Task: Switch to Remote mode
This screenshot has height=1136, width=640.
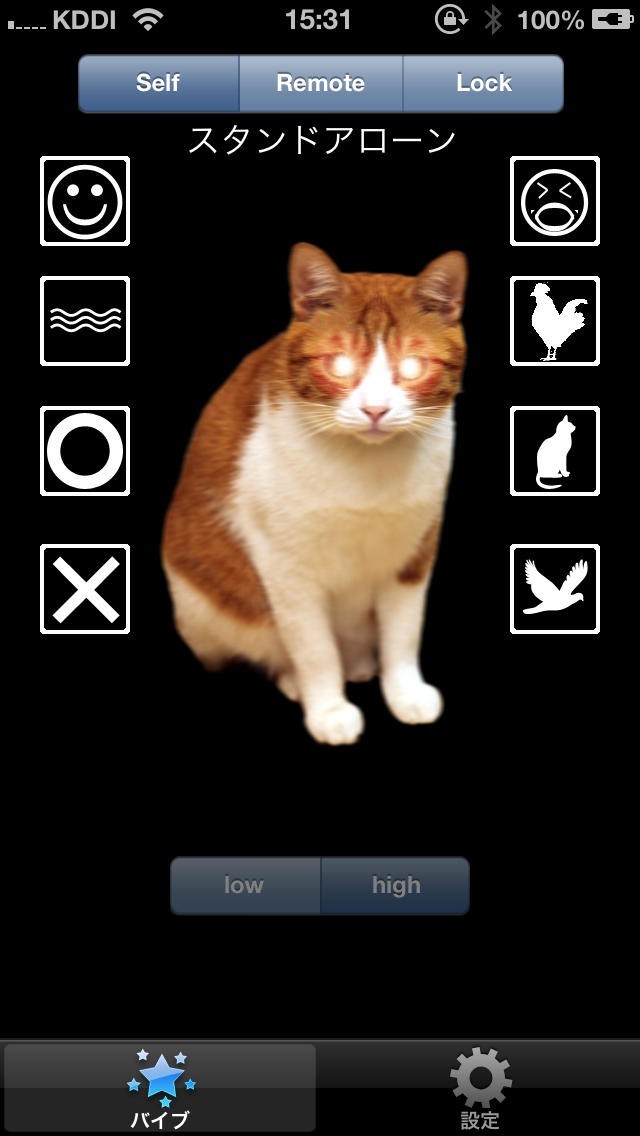Action: (x=321, y=83)
